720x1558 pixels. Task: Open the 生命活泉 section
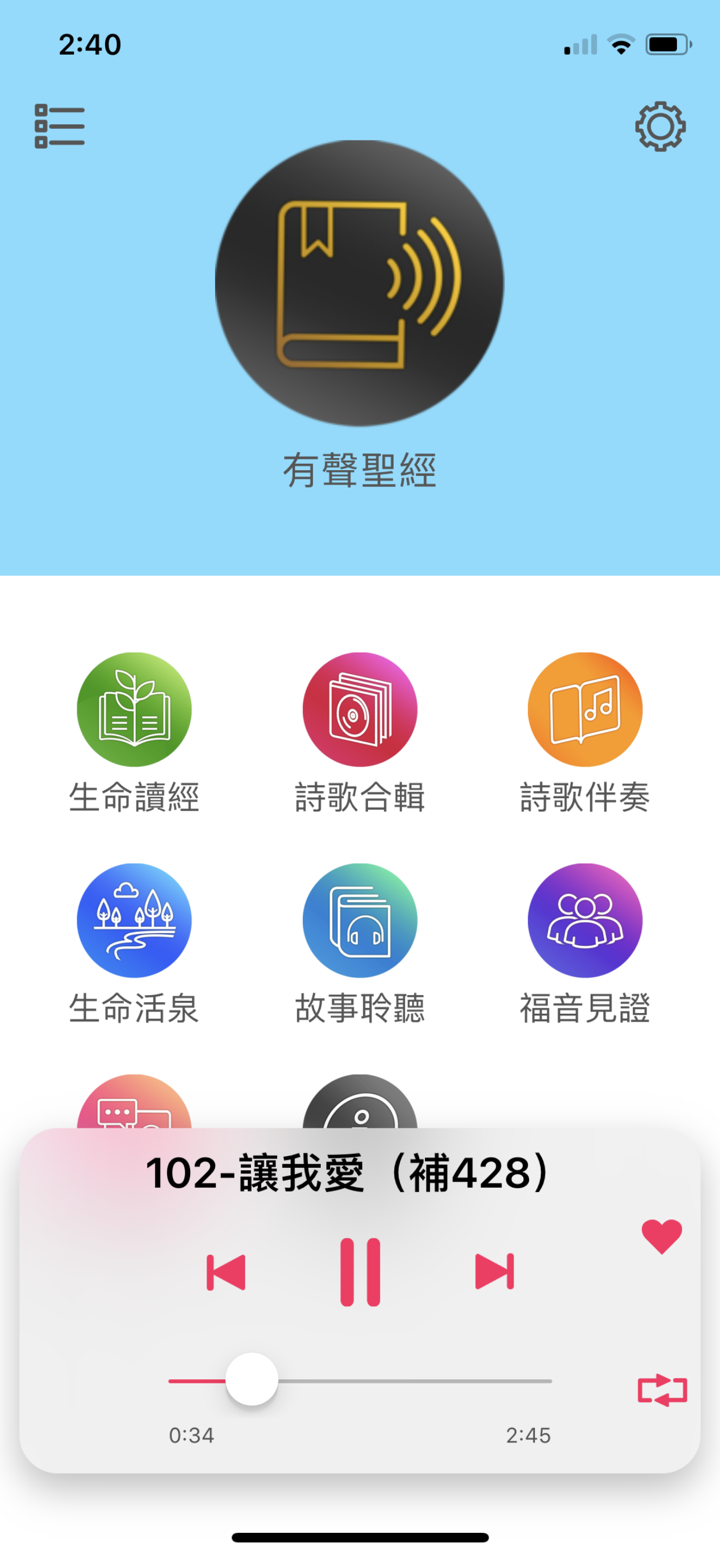(134, 919)
